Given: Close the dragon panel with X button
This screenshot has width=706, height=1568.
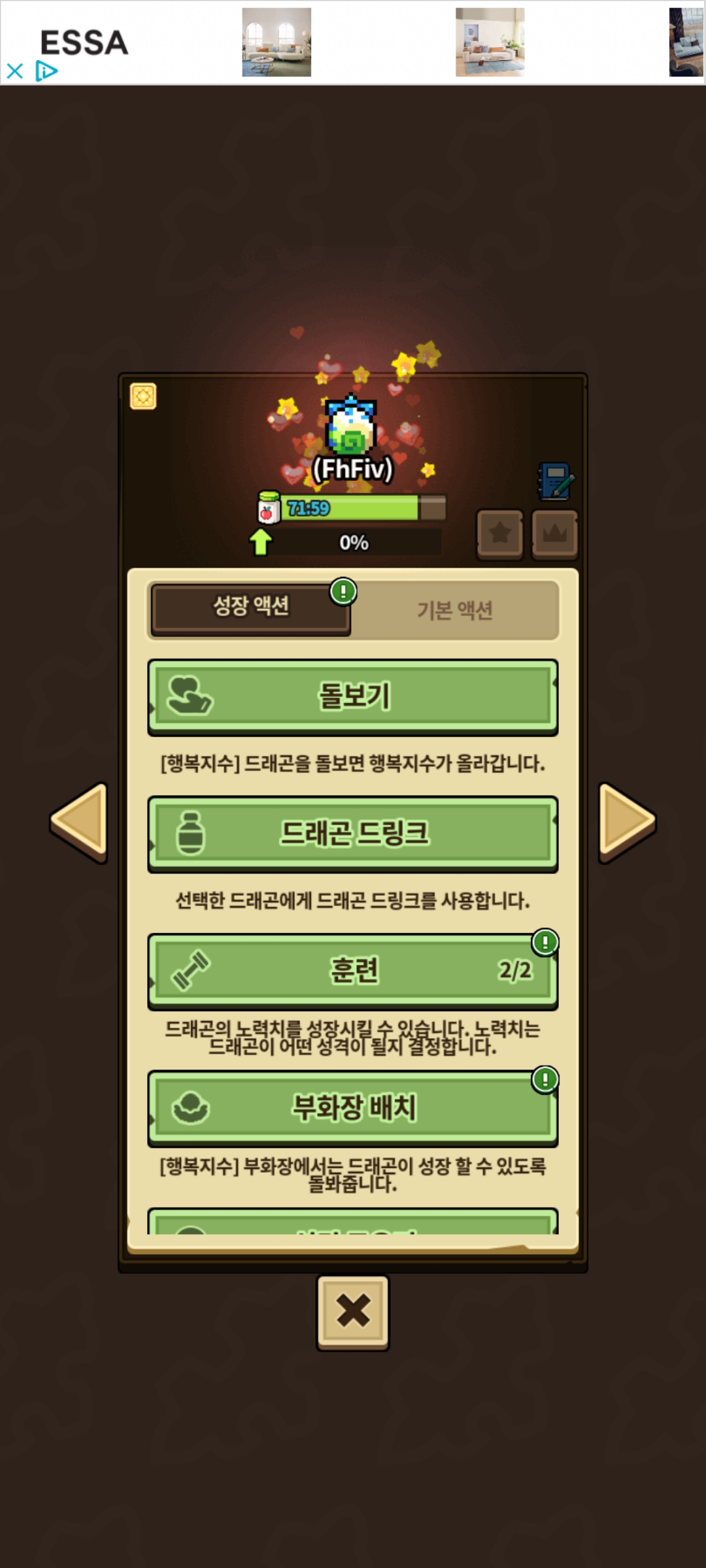Looking at the screenshot, I should 353,1311.
